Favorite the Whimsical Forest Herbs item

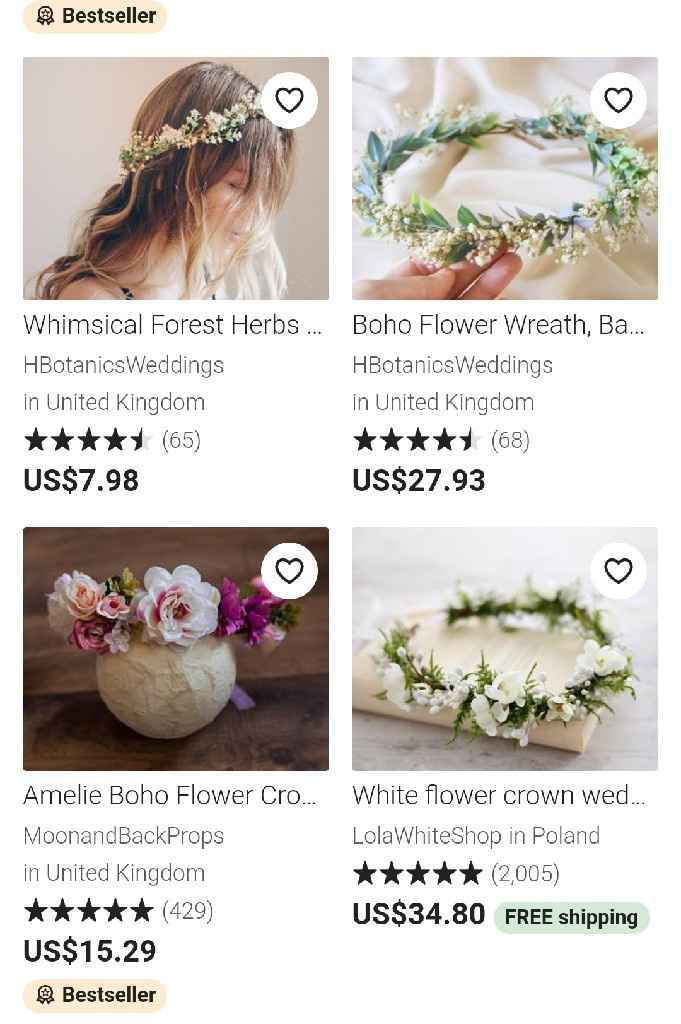289,101
